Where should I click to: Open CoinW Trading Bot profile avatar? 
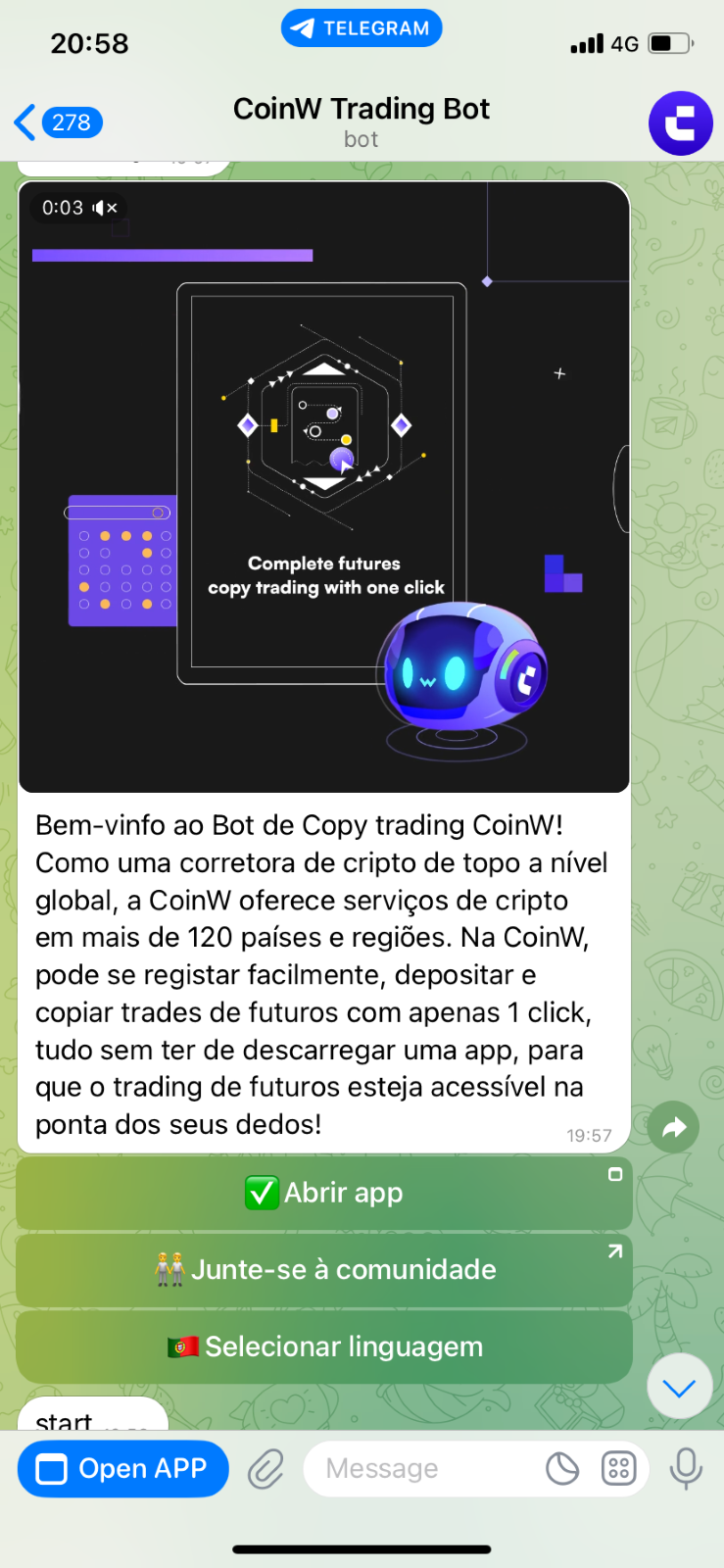pos(680,123)
